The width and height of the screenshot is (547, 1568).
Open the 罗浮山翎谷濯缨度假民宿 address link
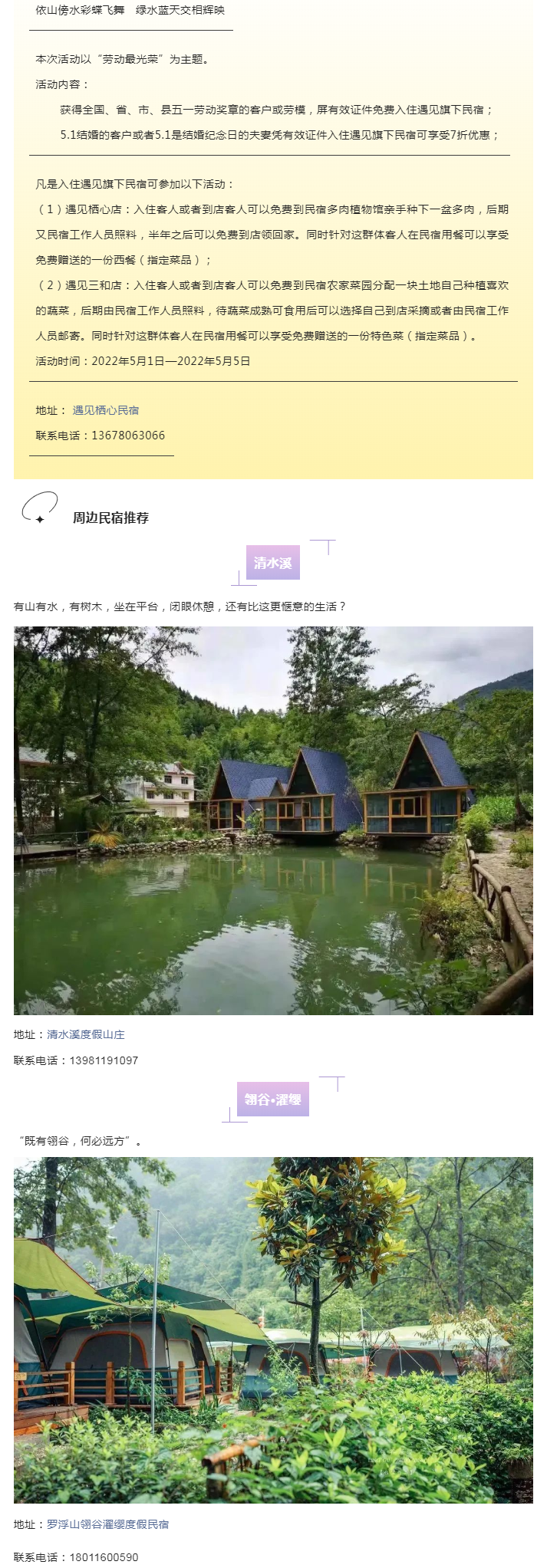108,1524
